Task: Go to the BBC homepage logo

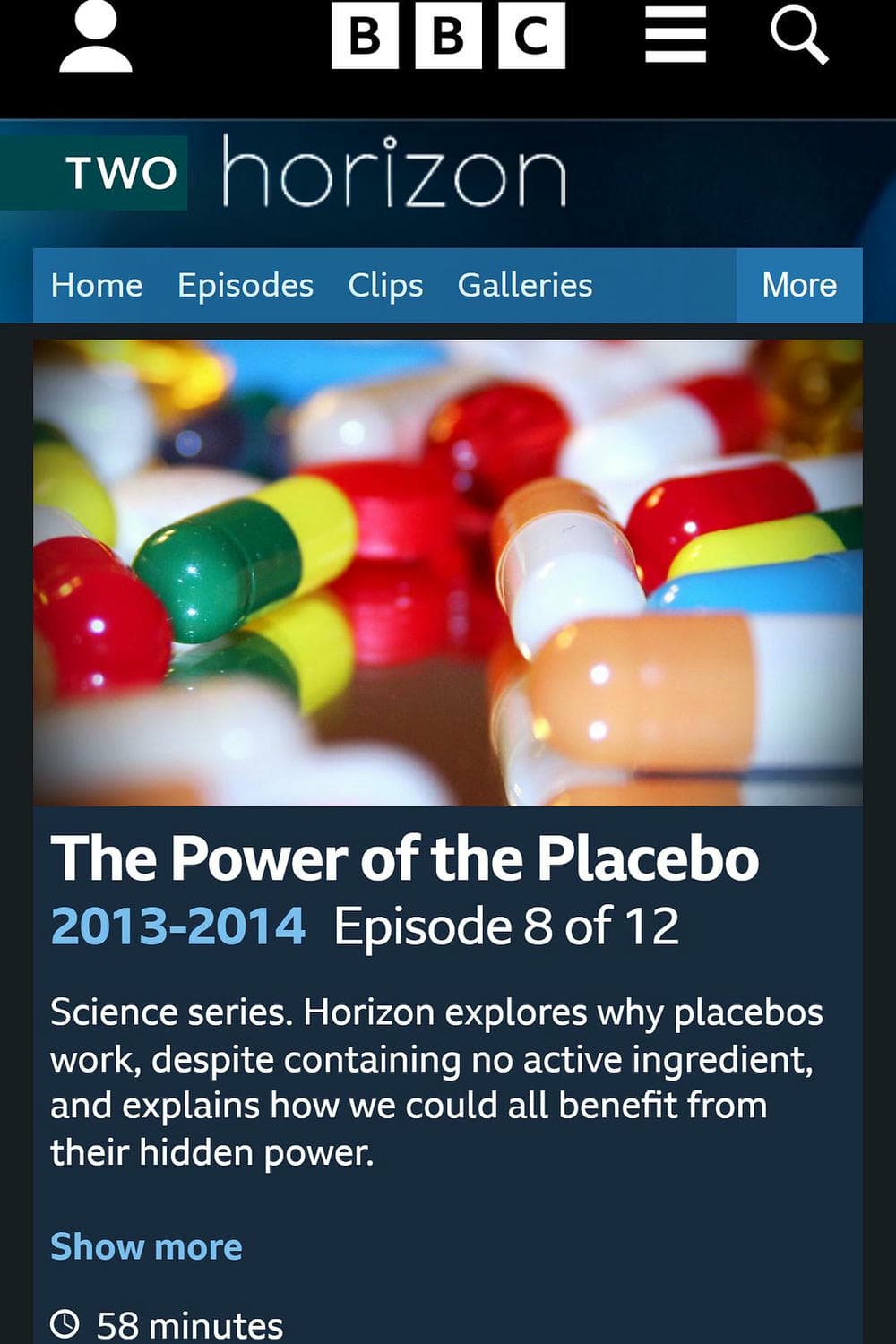Action: (x=448, y=36)
